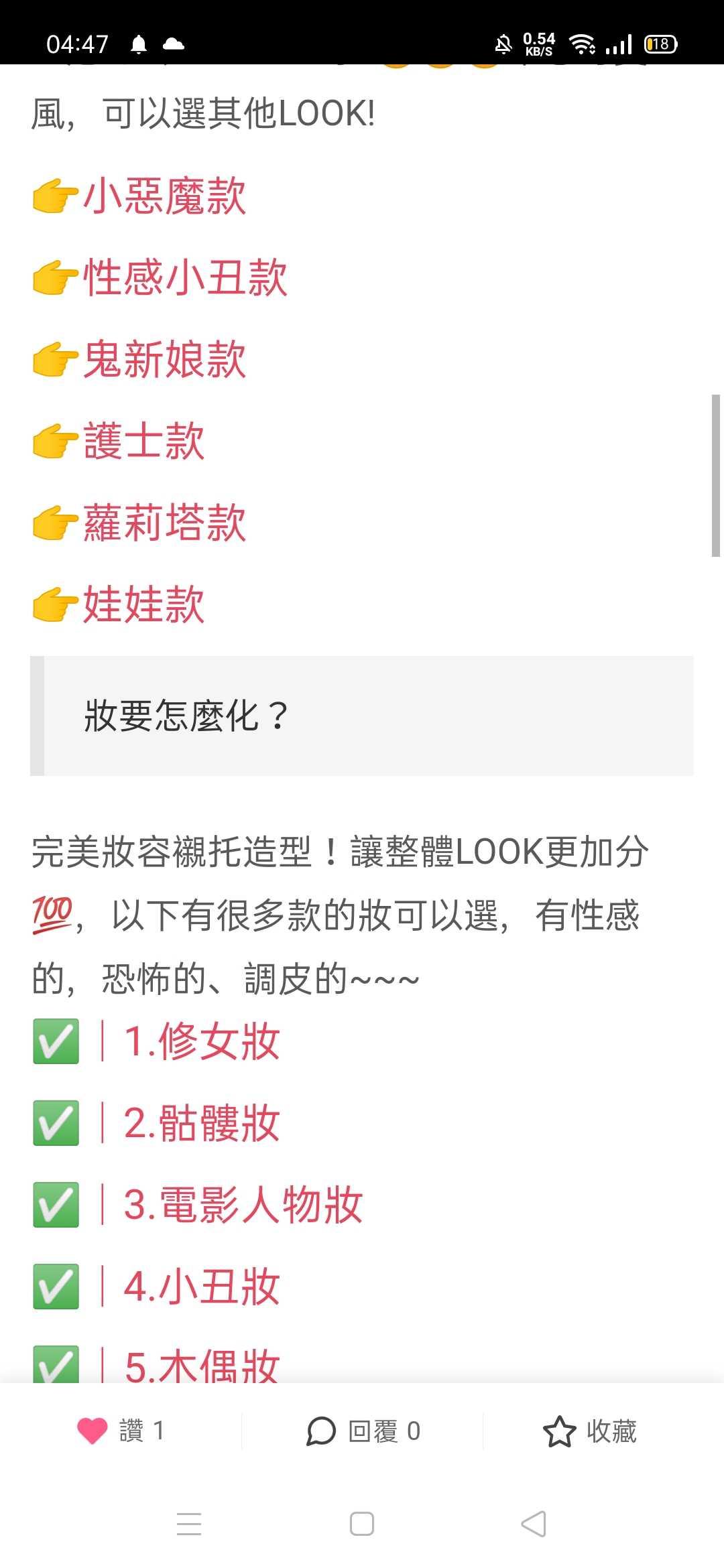The width and height of the screenshot is (724, 1568).
Task: Go back using the system back button
Action: 534,1524
